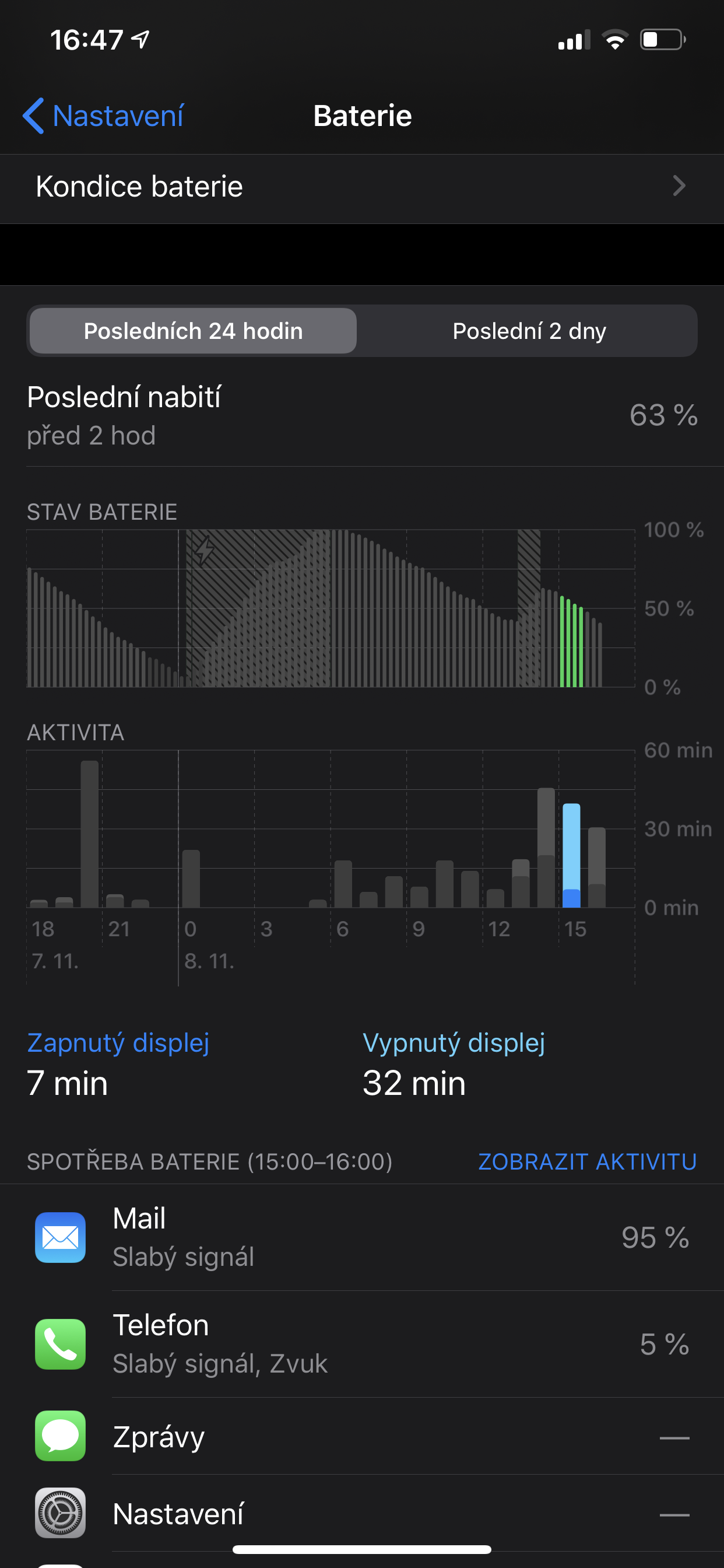724x1568 pixels.
Task: Open Mail battery usage row
Action: click(362, 1237)
